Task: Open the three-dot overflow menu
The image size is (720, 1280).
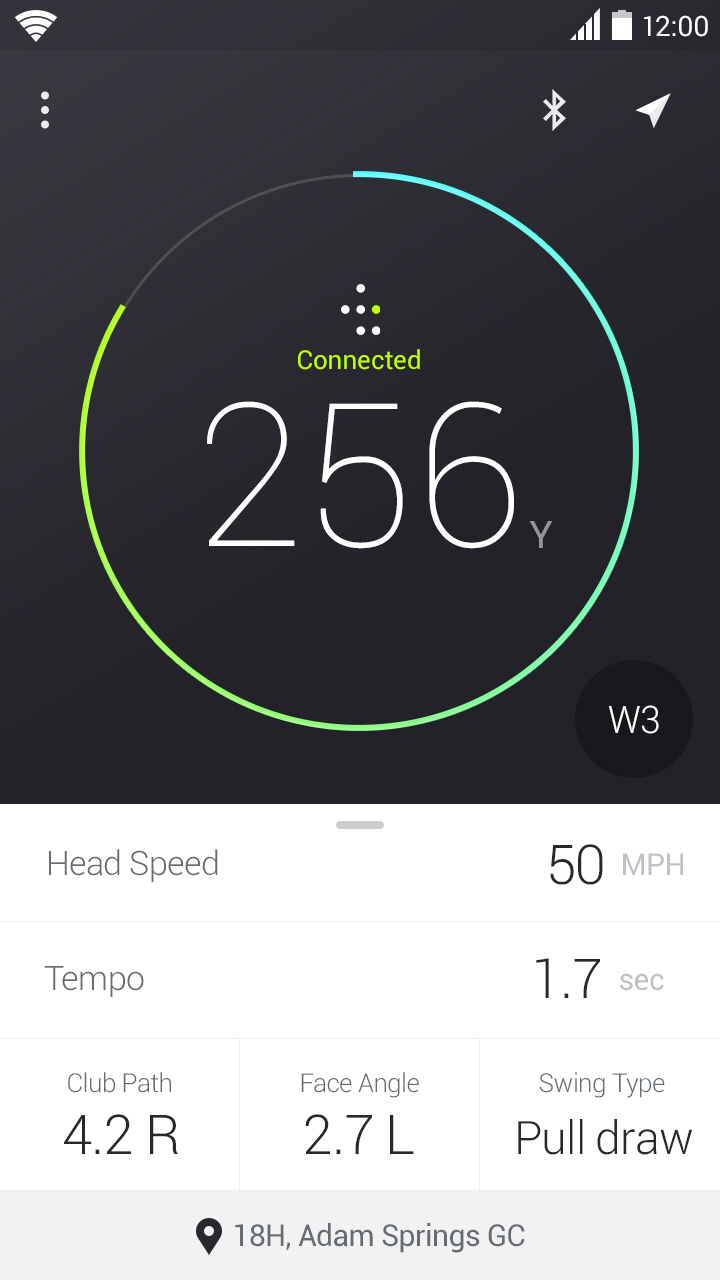Action: 45,110
